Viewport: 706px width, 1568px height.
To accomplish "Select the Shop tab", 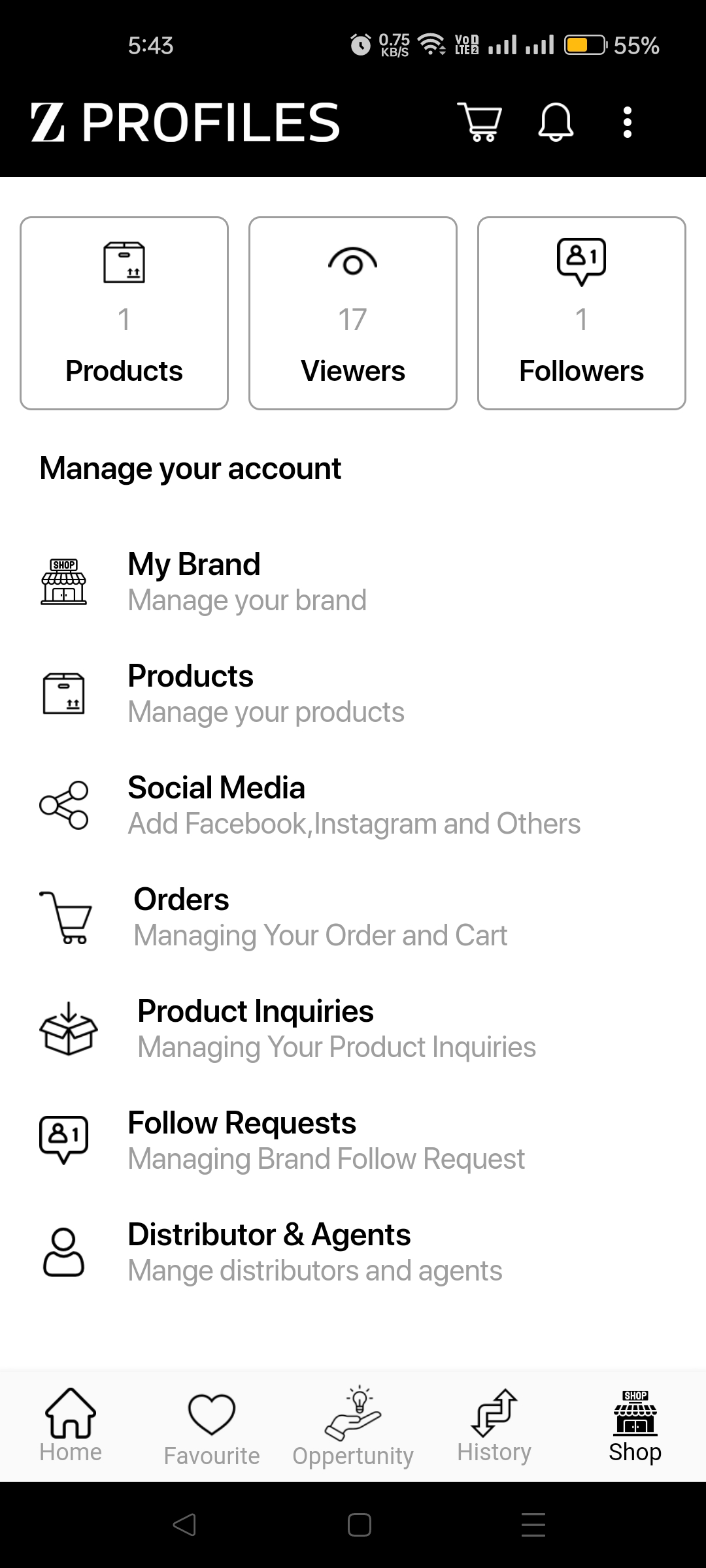I will (635, 1426).
